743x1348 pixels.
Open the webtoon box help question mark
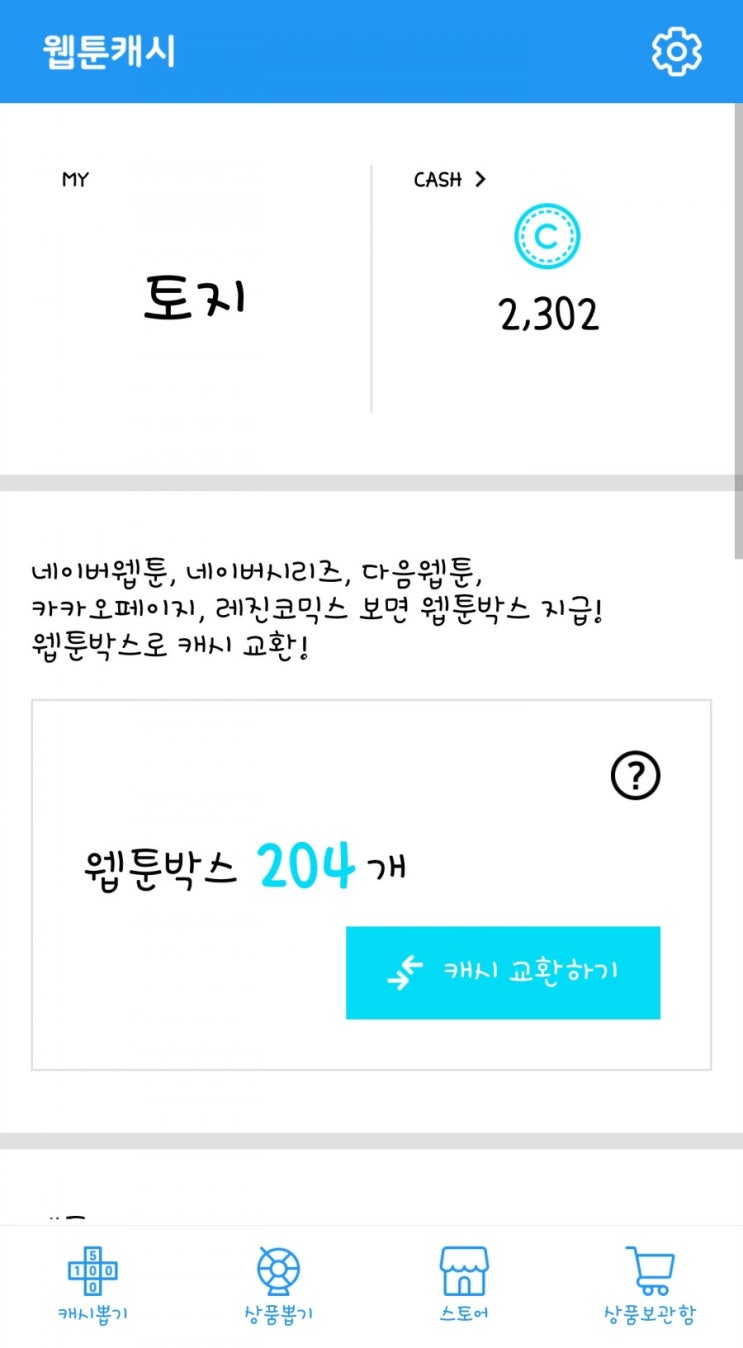click(635, 775)
